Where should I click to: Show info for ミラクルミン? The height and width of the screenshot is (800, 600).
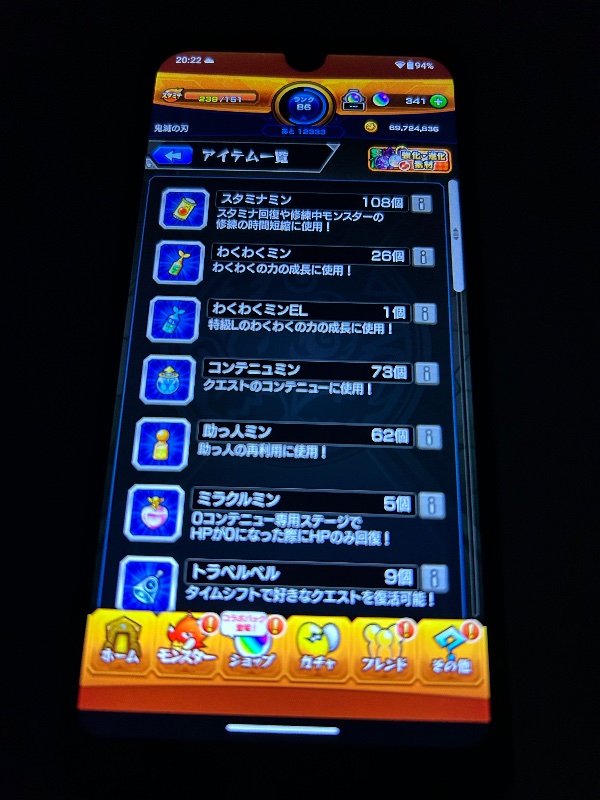(x=430, y=503)
